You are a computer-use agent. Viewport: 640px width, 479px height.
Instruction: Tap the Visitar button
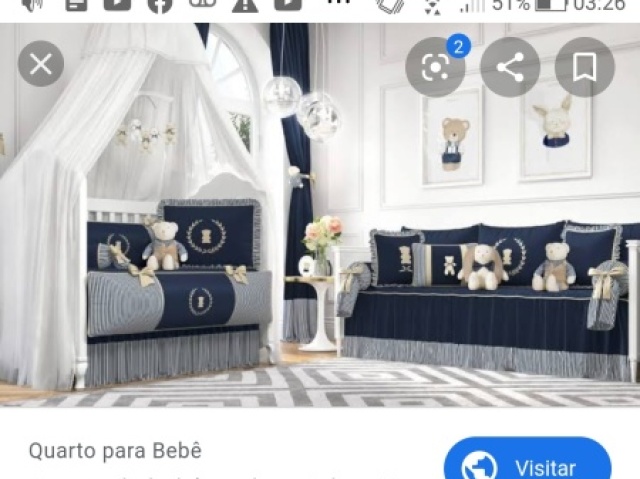point(527,465)
